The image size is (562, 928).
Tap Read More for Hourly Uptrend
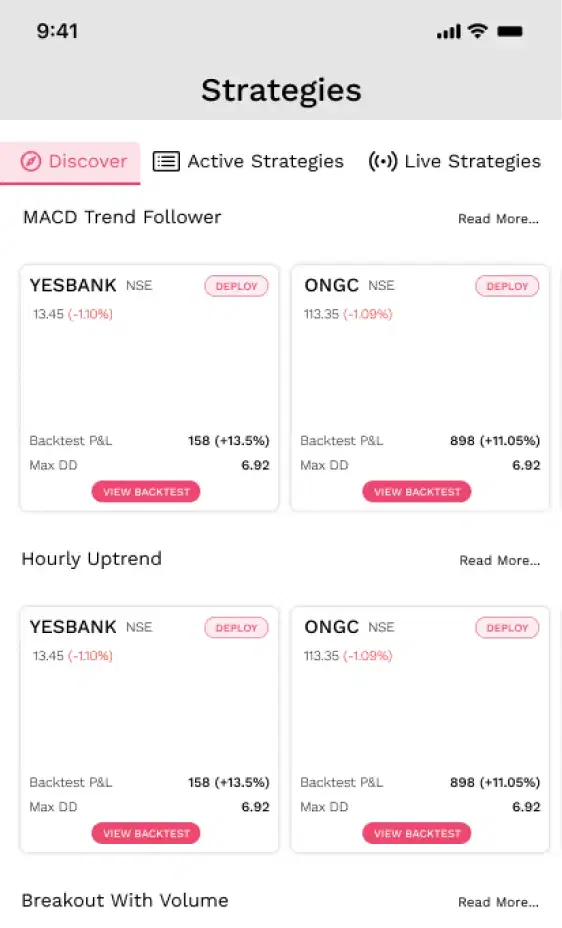click(x=499, y=560)
